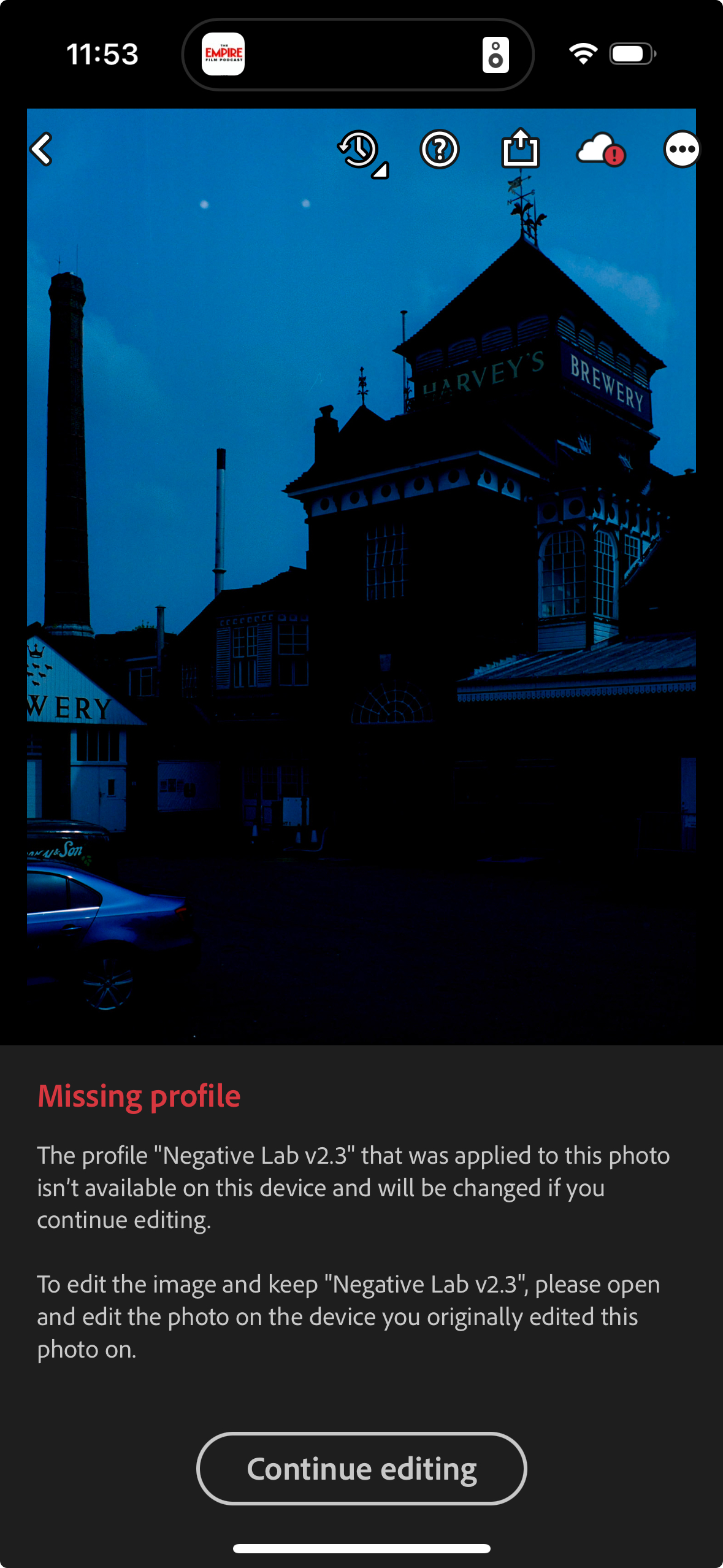The image size is (723, 1568).
Task: Open the share sheet icon
Action: pos(521,149)
